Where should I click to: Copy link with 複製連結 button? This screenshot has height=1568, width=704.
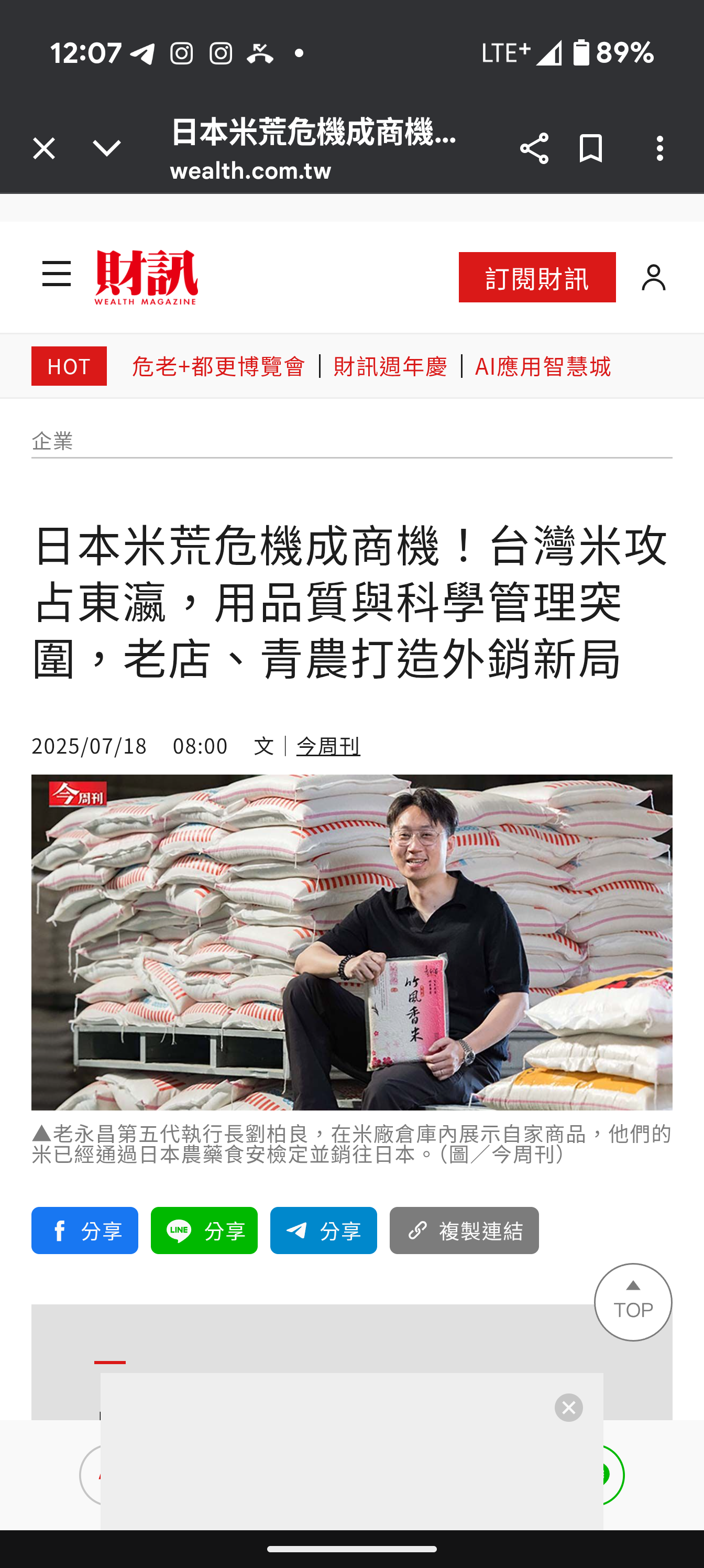(464, 1230)
